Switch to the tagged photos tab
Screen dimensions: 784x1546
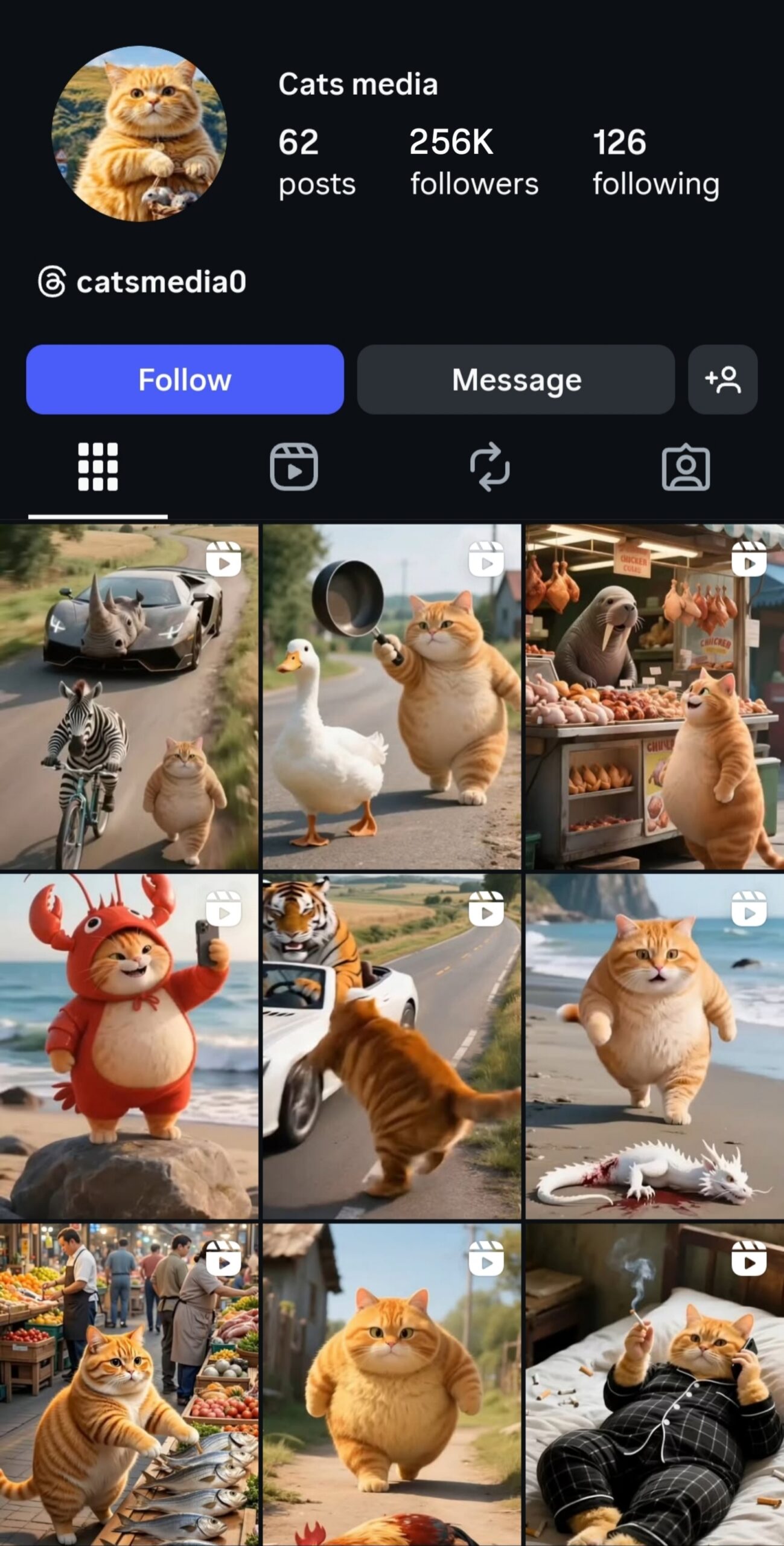click(686, 467)
